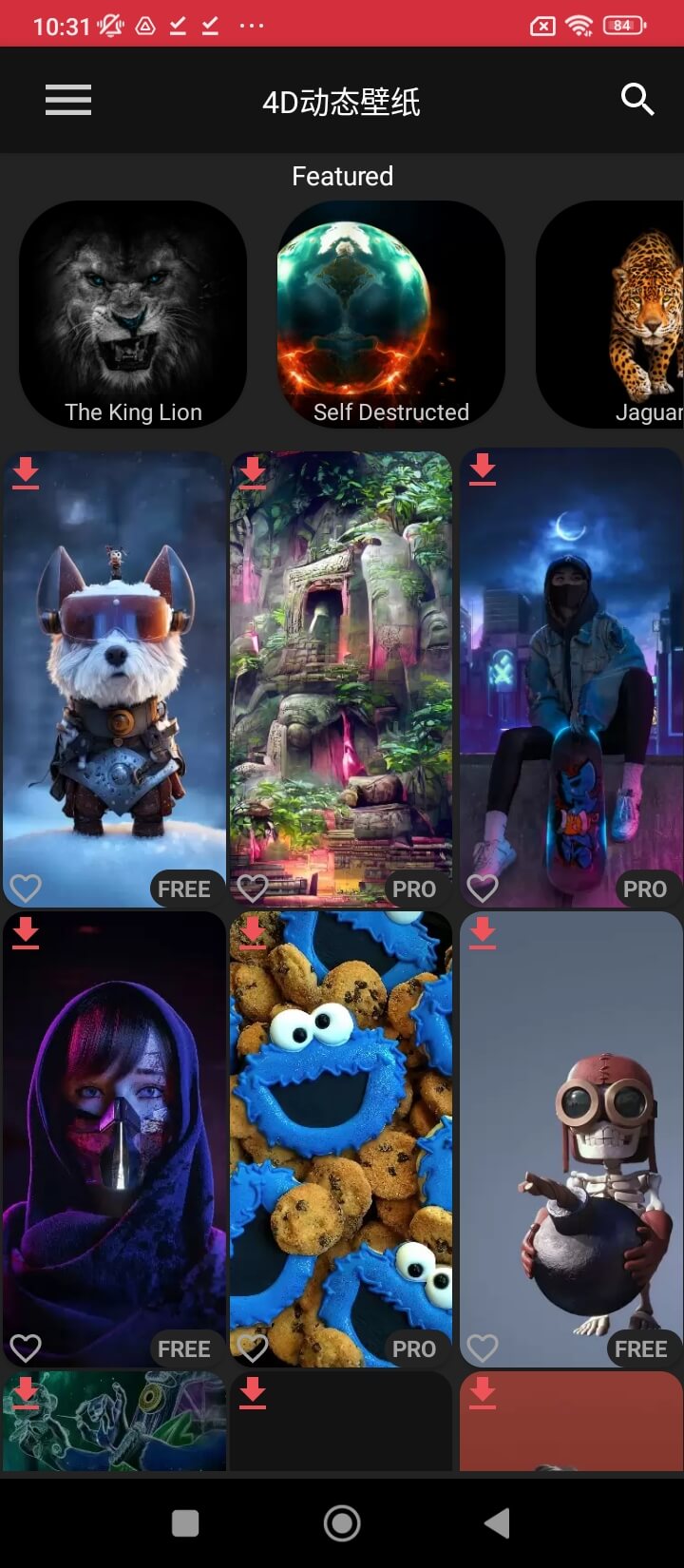Favorite the jungle temple ruins wallpaper

point(253,889)
